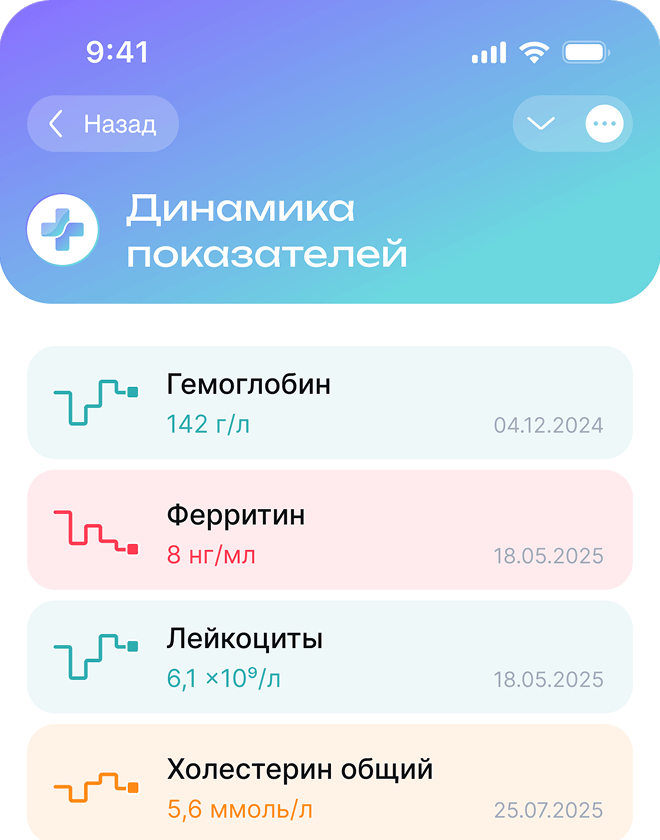The image size is (660, 840).
Task: Expand the dropdown chevron in header
Action: [x=541, y=124]
